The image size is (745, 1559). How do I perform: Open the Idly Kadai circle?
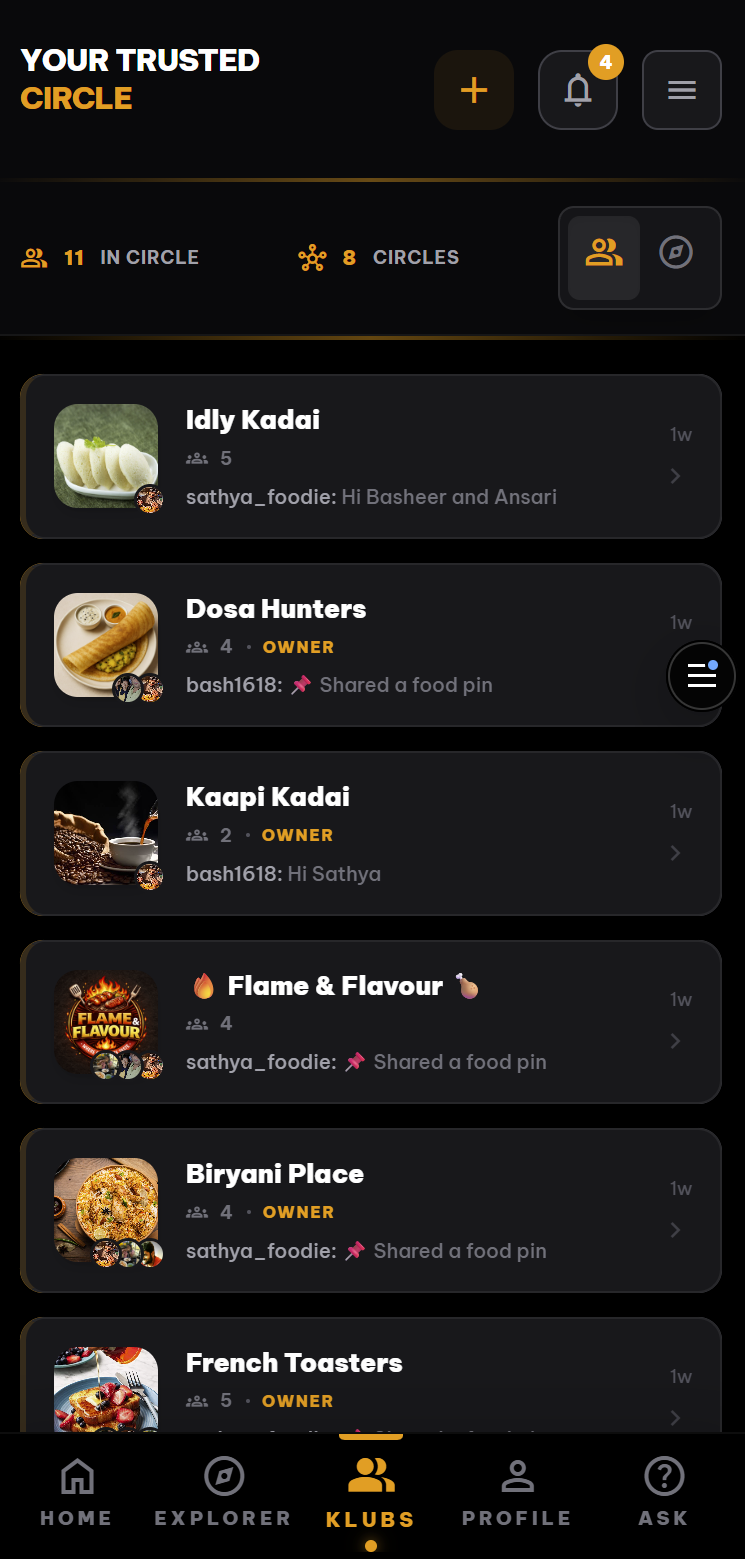point(370,457)
